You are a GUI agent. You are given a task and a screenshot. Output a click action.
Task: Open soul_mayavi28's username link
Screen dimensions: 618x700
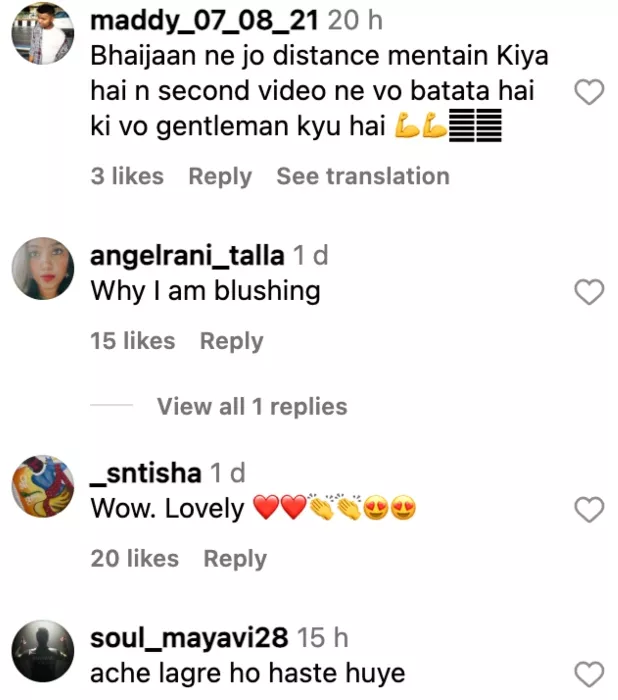189,638
